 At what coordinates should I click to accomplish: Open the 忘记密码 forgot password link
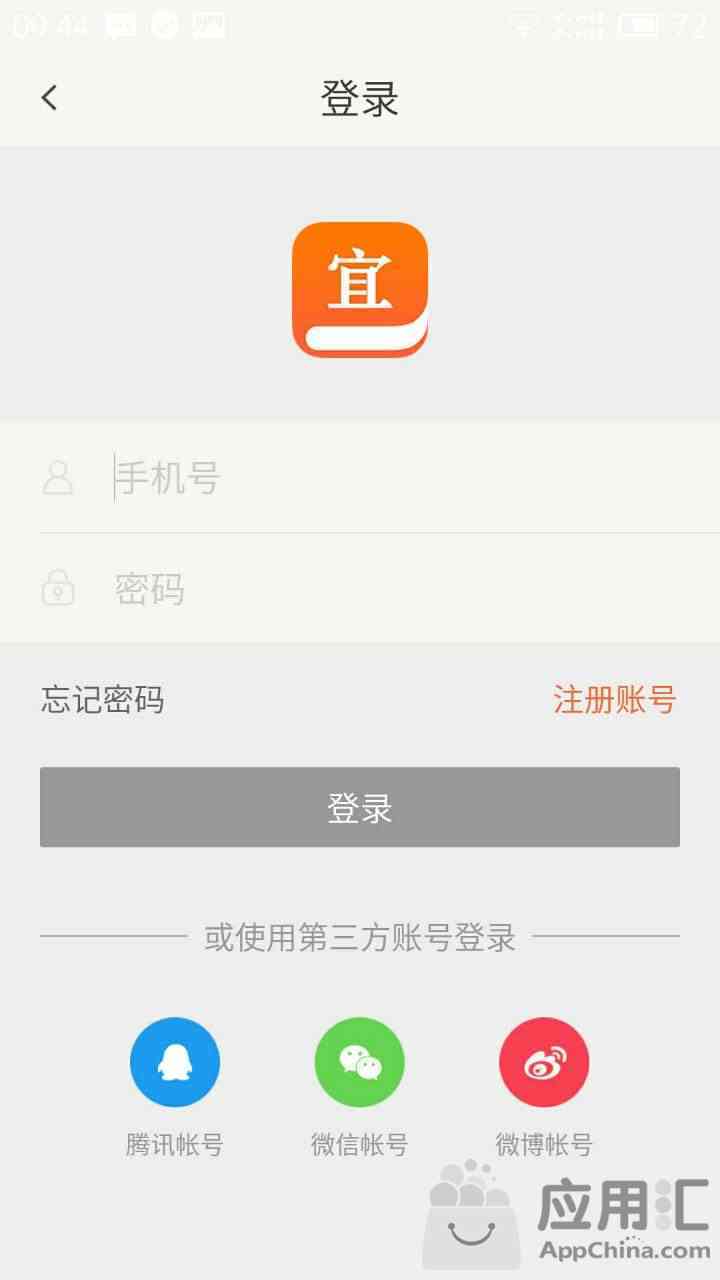click(x=102, y=700)
